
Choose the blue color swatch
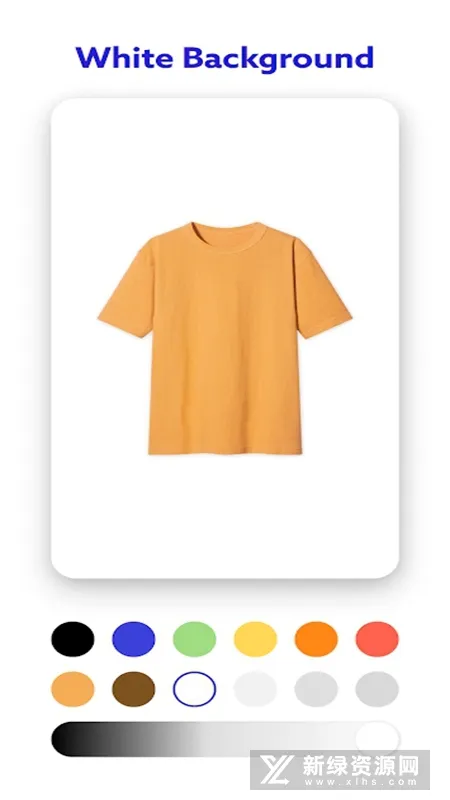point(133,639)
